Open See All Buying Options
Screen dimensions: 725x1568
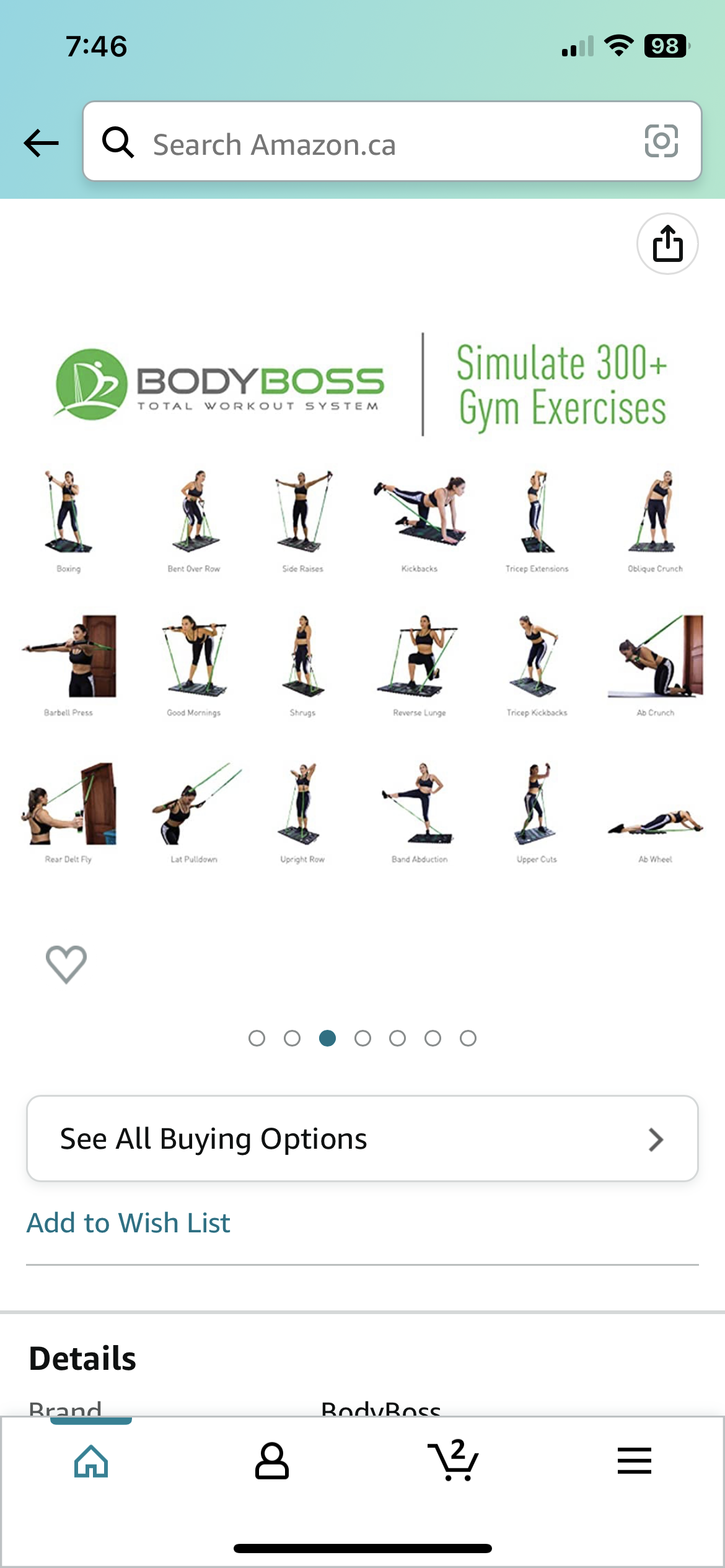pyautogui.click(x=362, y=1139)
